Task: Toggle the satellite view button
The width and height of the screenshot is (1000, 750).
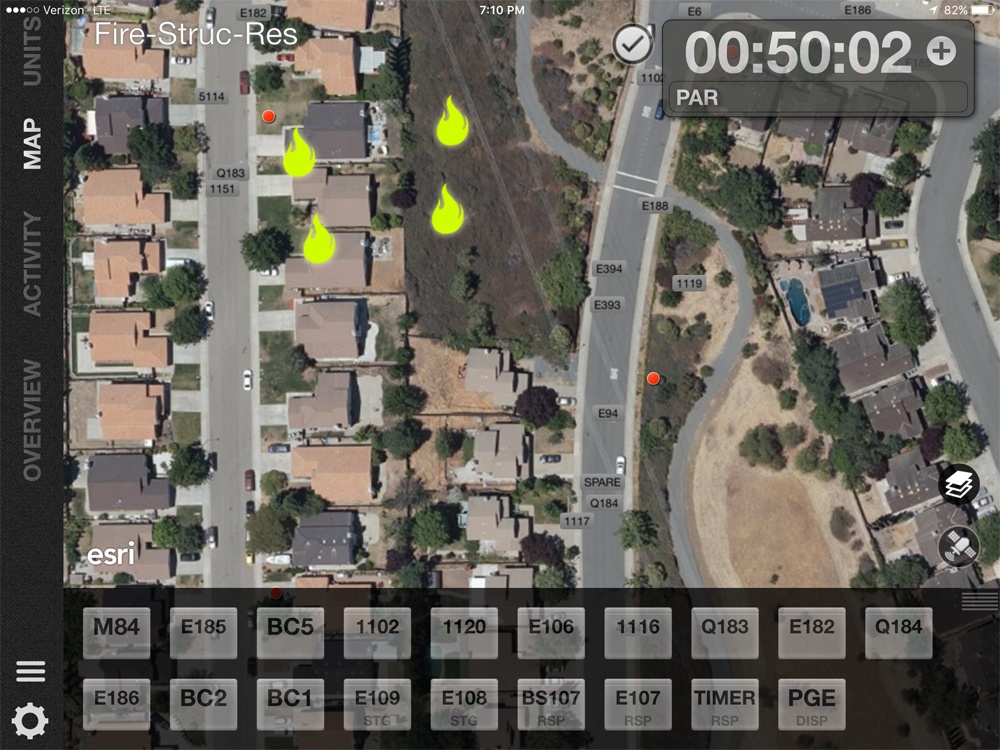Action: [960, 546]
